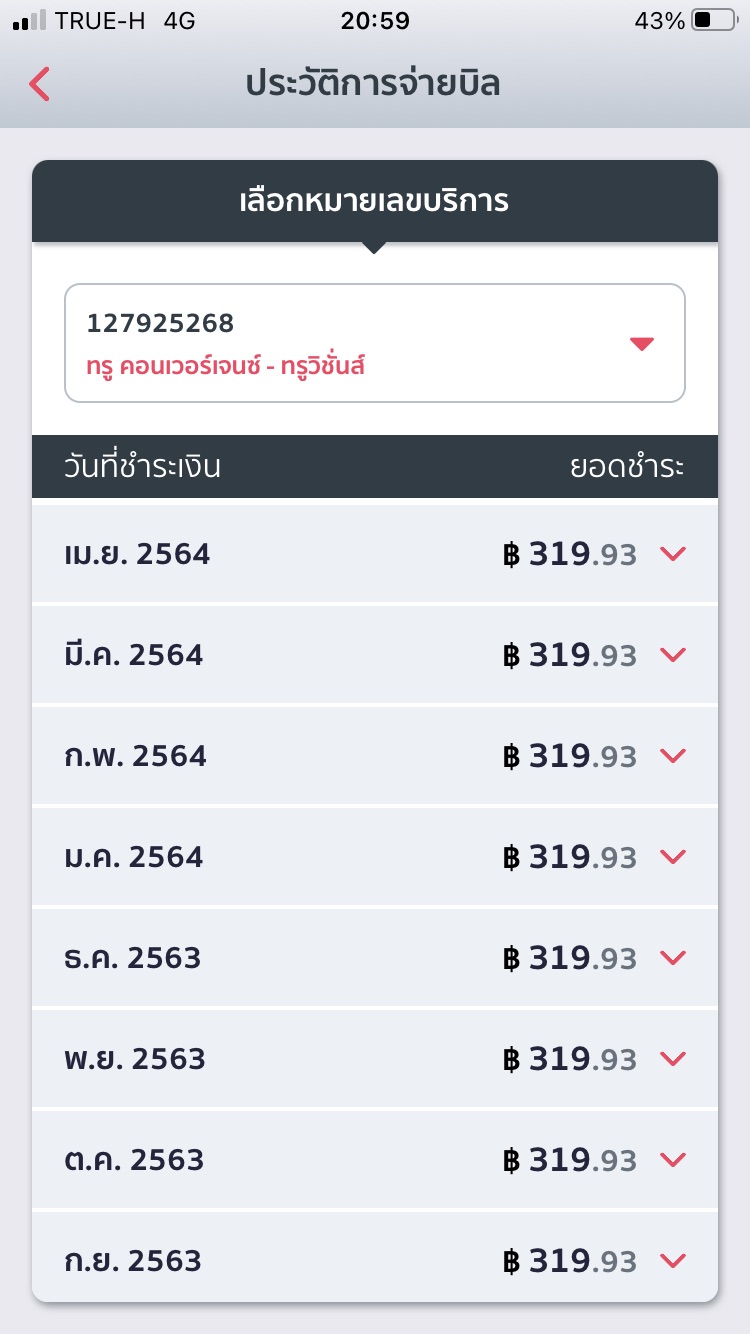Go back using the pink arrow
The image size is (750, 1334).
point(39,85)
